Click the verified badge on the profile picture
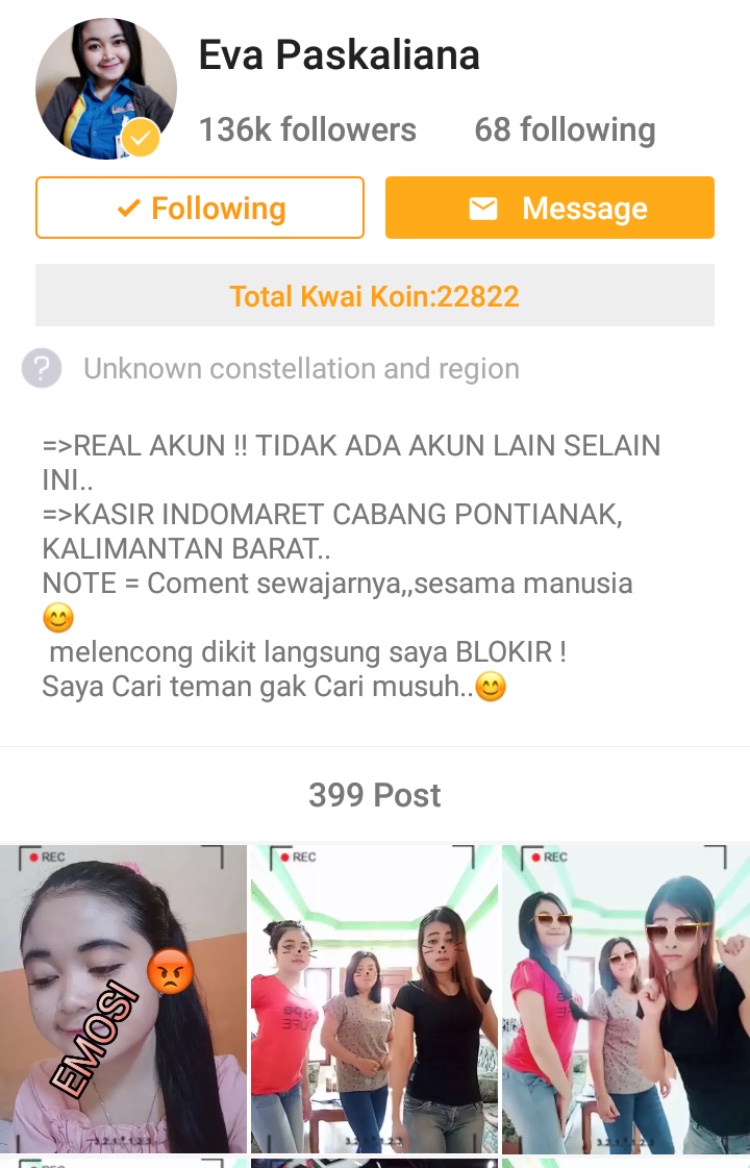 140,136
